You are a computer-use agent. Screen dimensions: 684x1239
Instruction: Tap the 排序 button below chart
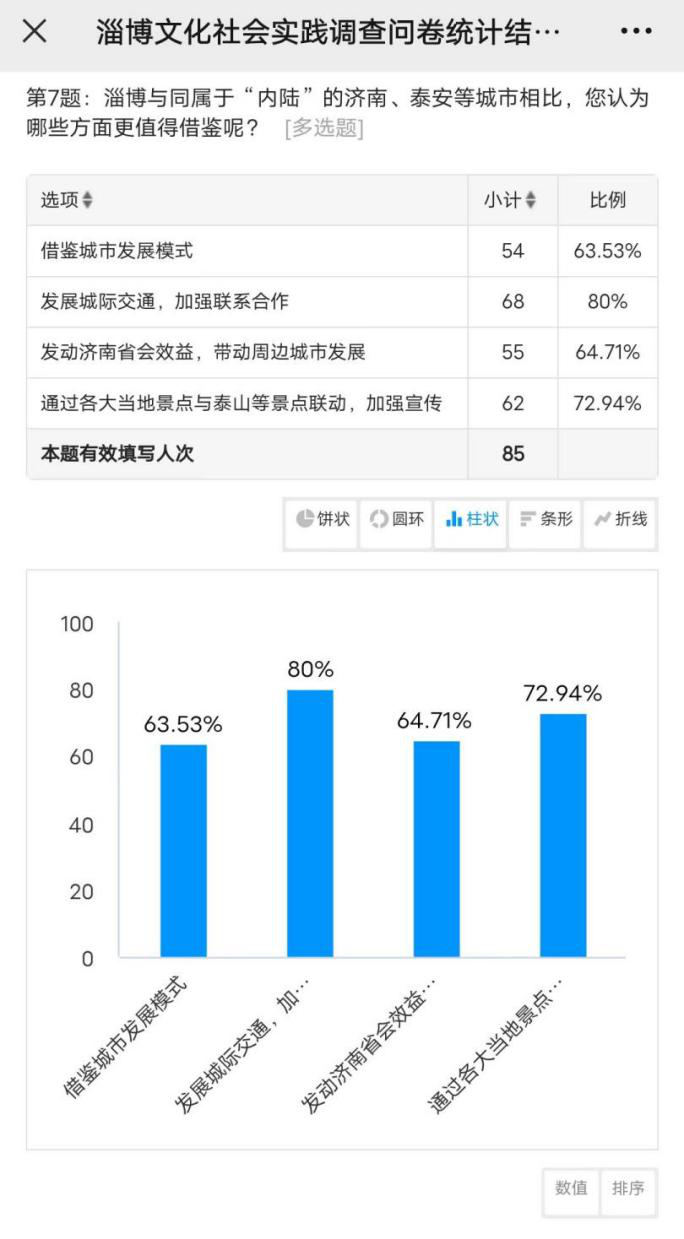pyautogui.click(x=629, y=1189)
